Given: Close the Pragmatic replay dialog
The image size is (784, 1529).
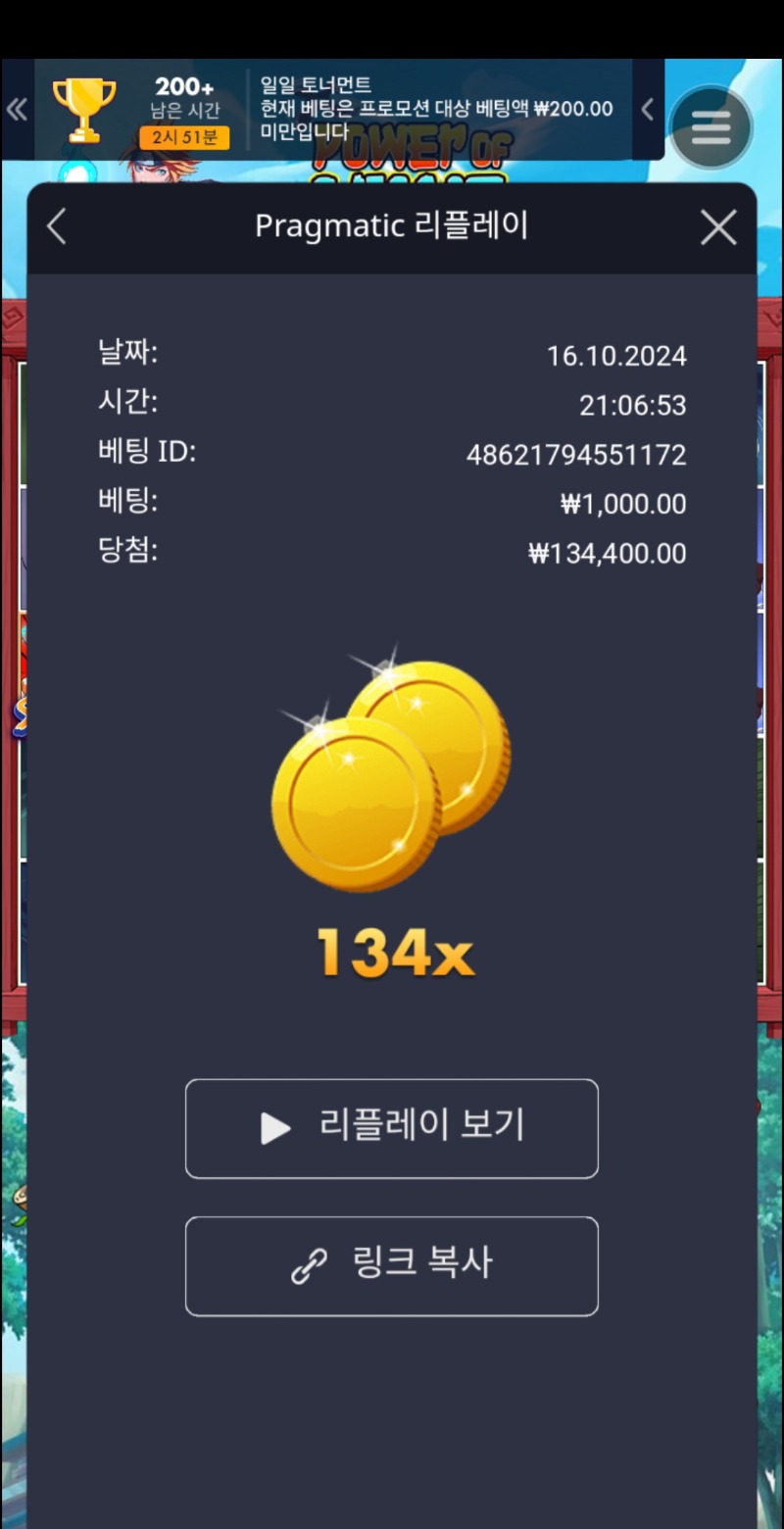Looking at the screenshot, I should (x=718, y=227).
